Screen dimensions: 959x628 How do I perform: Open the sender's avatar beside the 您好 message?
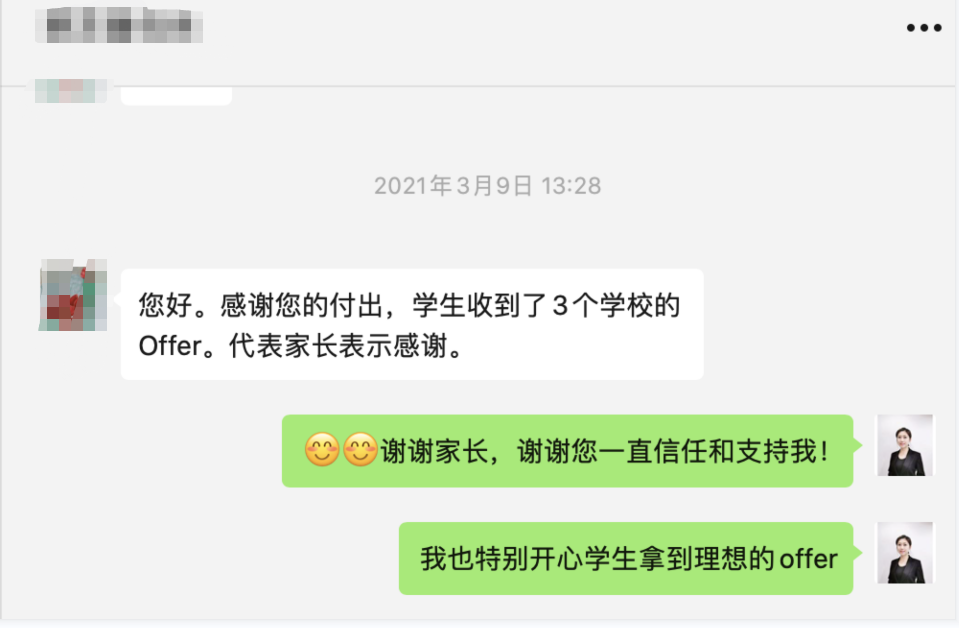(72, 295)
